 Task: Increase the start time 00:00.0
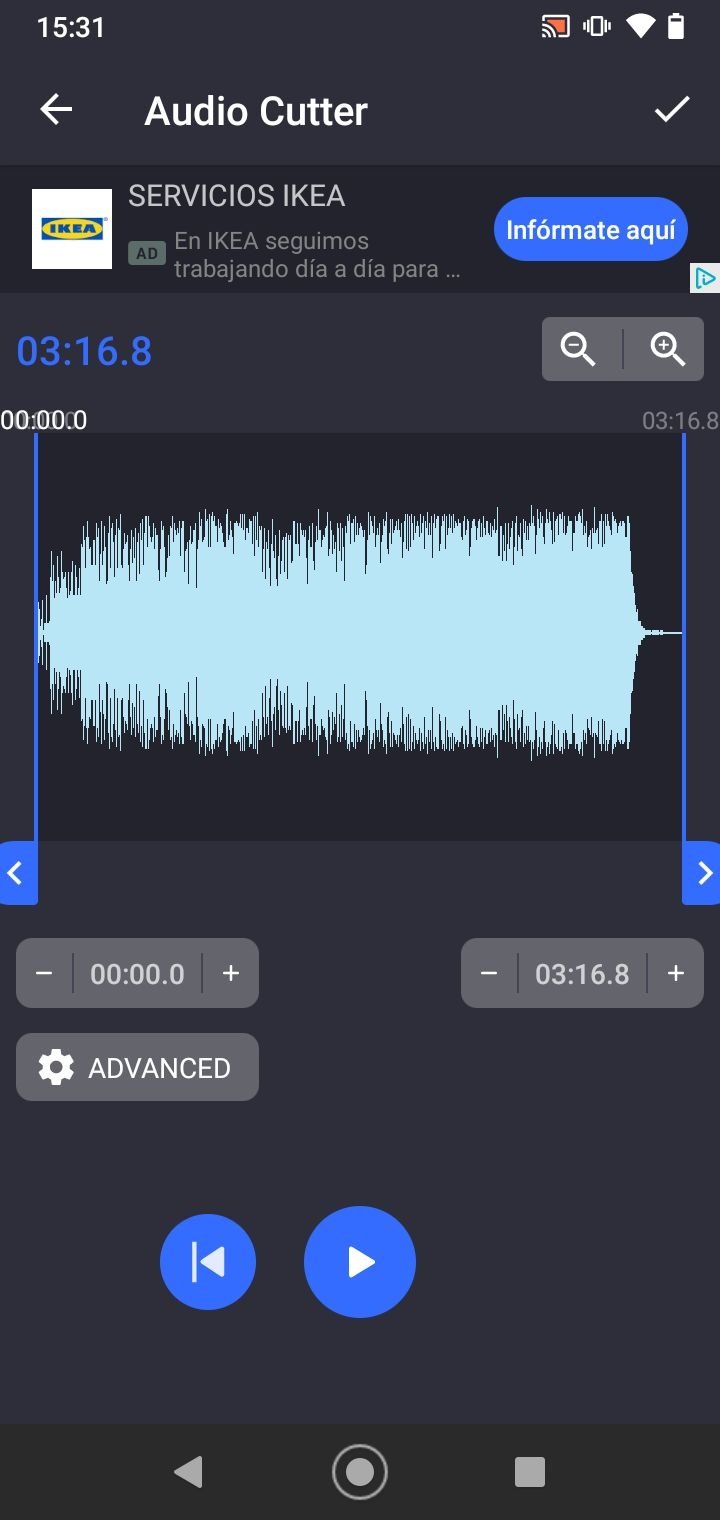[231, 973]
